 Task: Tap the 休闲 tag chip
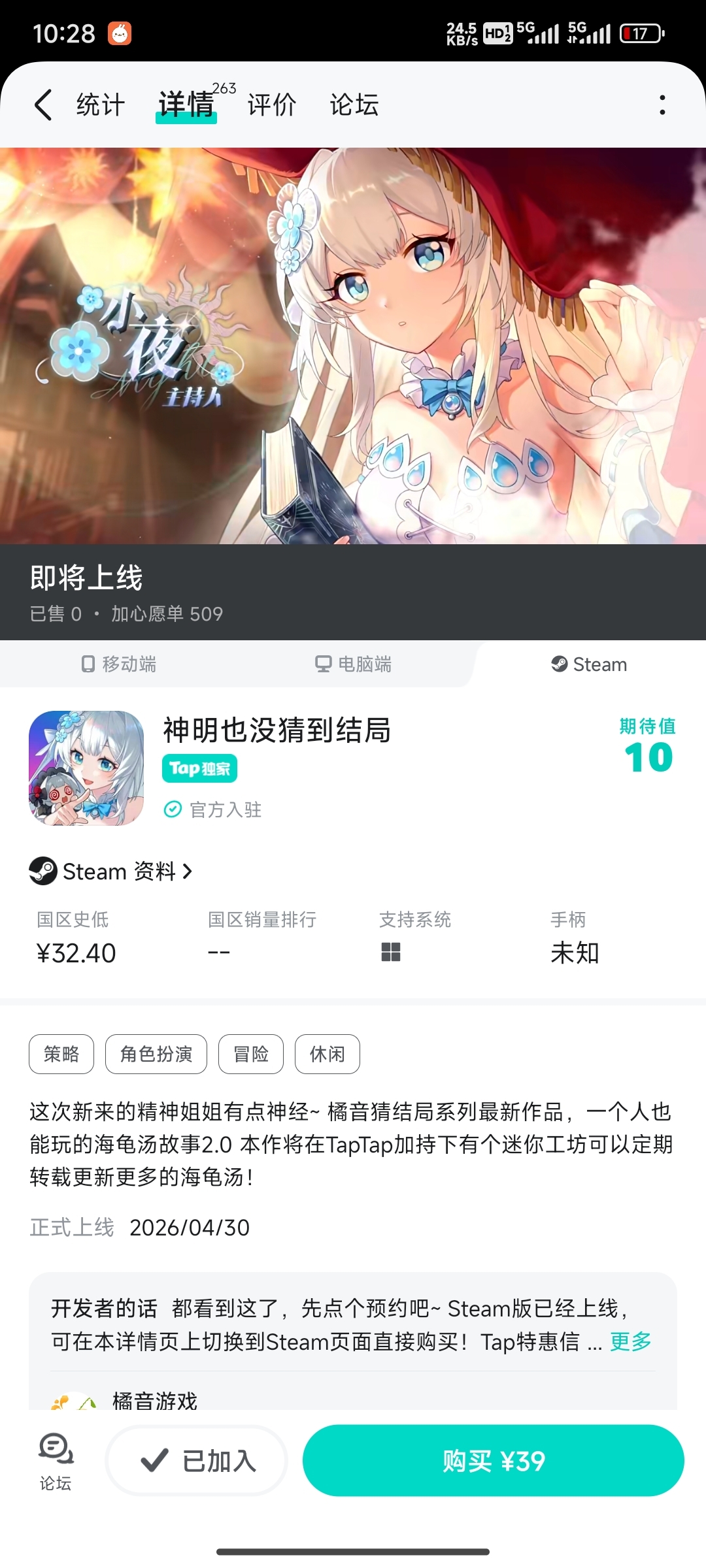pos(328,1054)
